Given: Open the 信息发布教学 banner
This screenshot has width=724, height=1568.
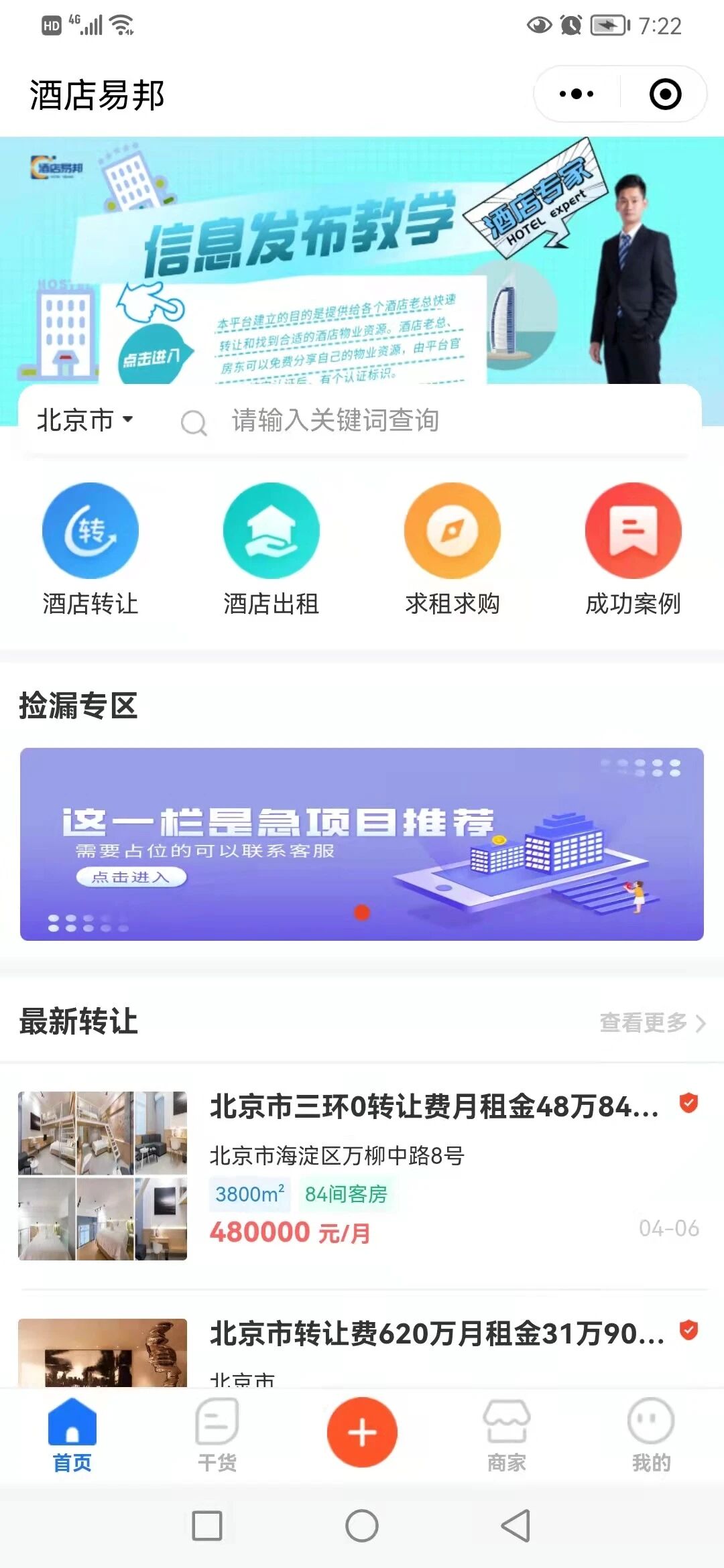Looking at the screenshot, I should (362, 261).
